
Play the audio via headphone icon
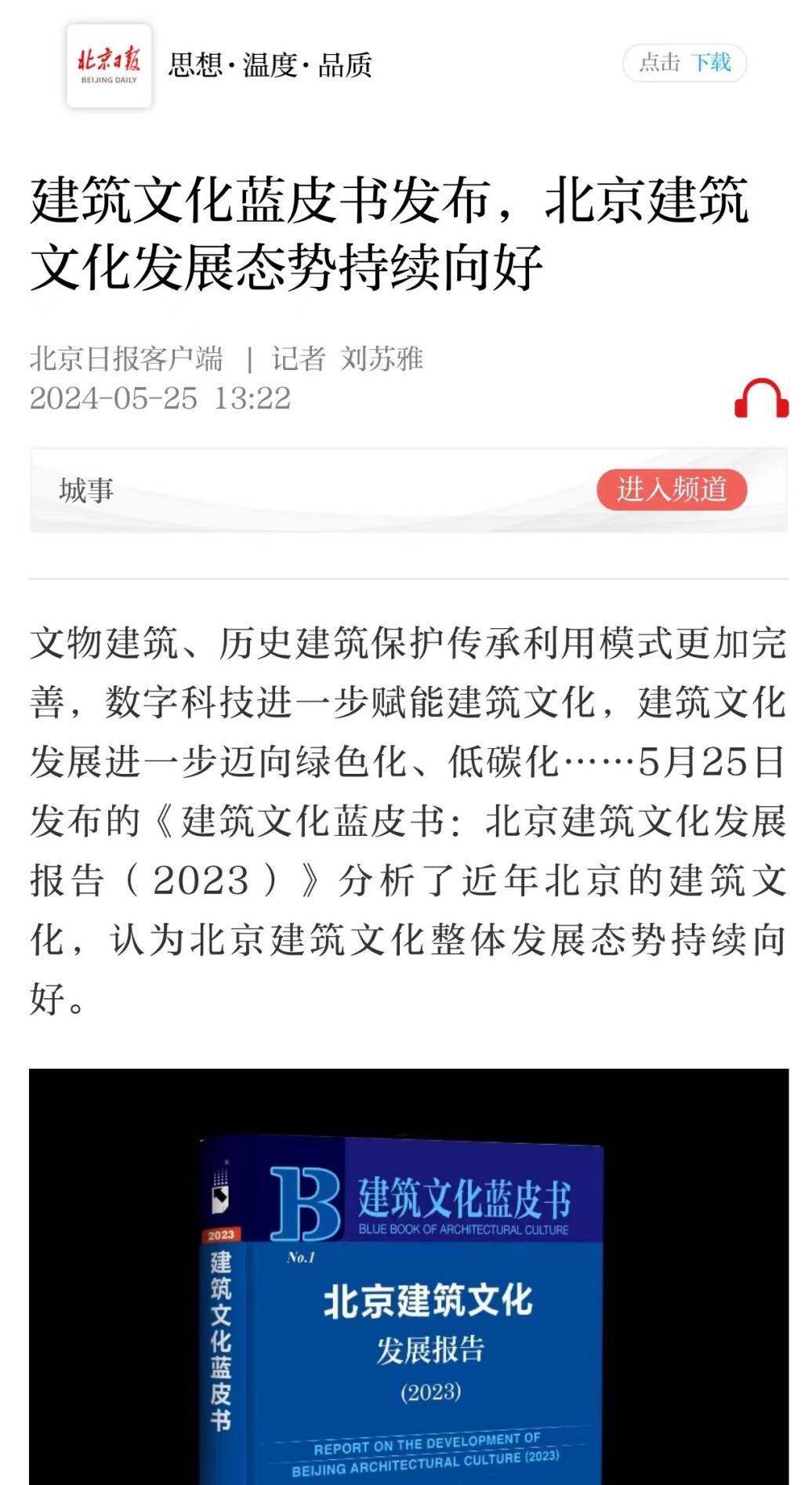[761, 399]
